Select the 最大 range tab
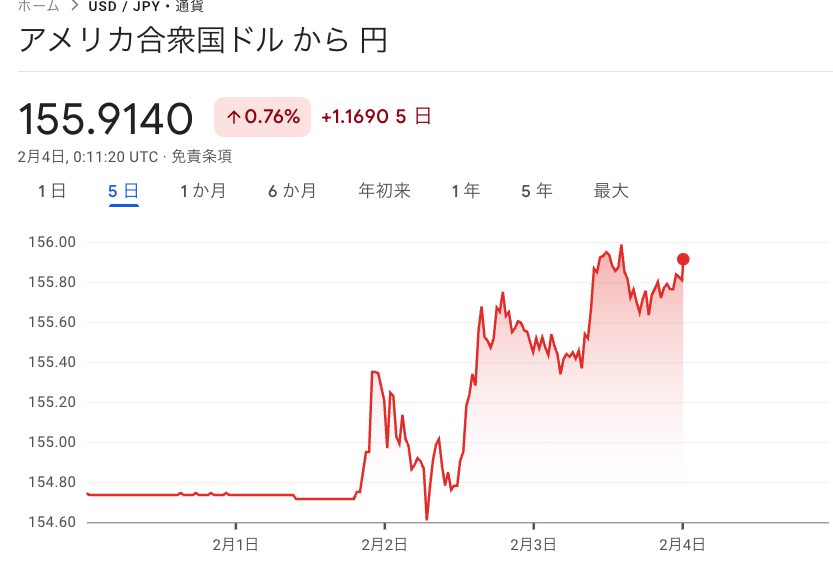Screen dimensions: 833x567 pos(611,191)
